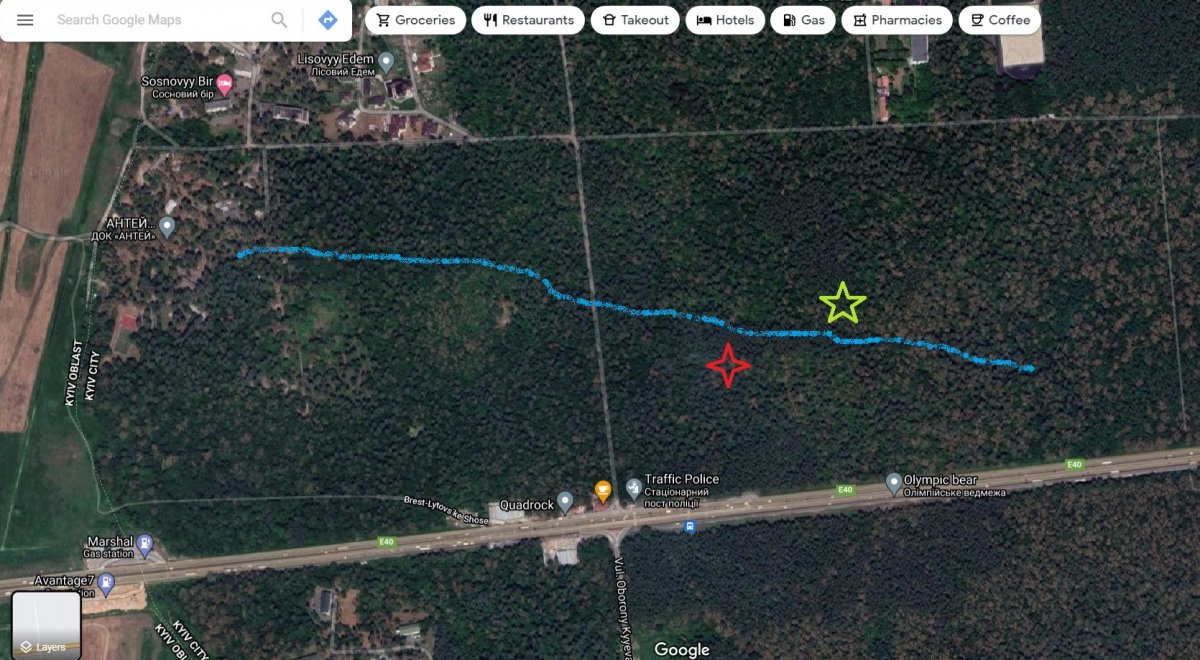Show Gas stations nearby
Viewport: 1200px width, 660px height.
pyautogui.click(x=803, y=20)
